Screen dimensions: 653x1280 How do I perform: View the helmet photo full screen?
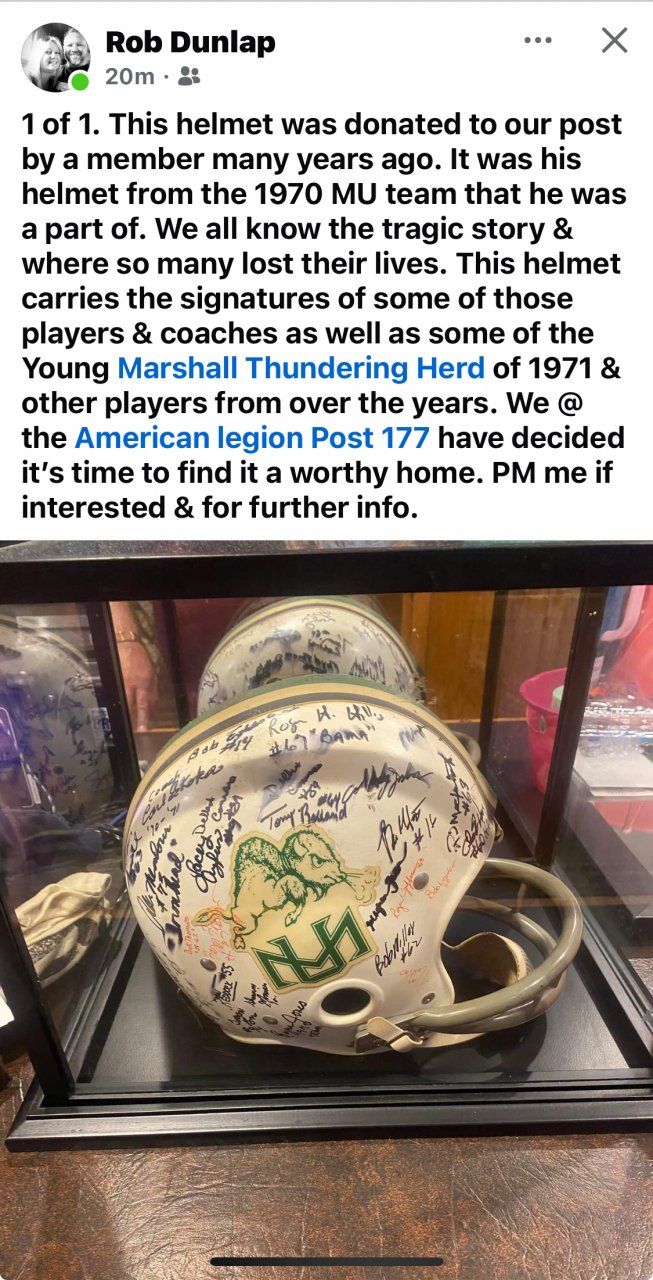tap(326, 850)
